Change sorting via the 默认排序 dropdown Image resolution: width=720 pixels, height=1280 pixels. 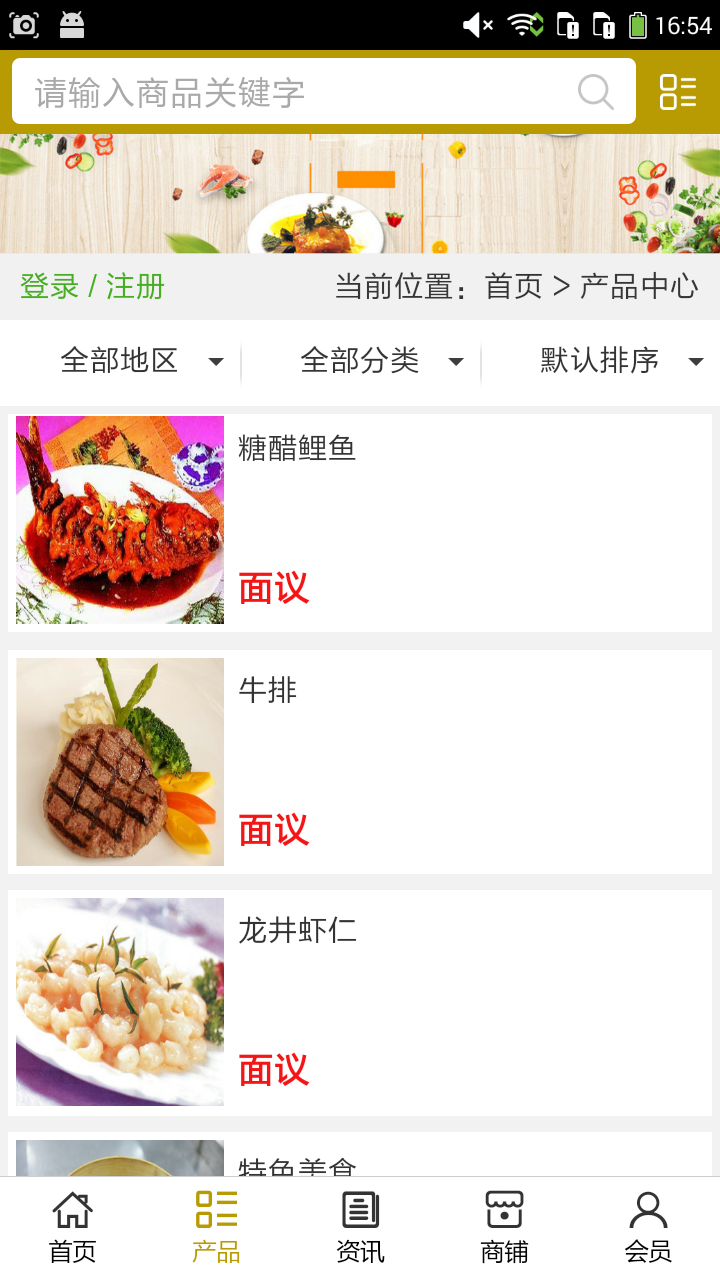pyautogui.click(x=621, y=361)
